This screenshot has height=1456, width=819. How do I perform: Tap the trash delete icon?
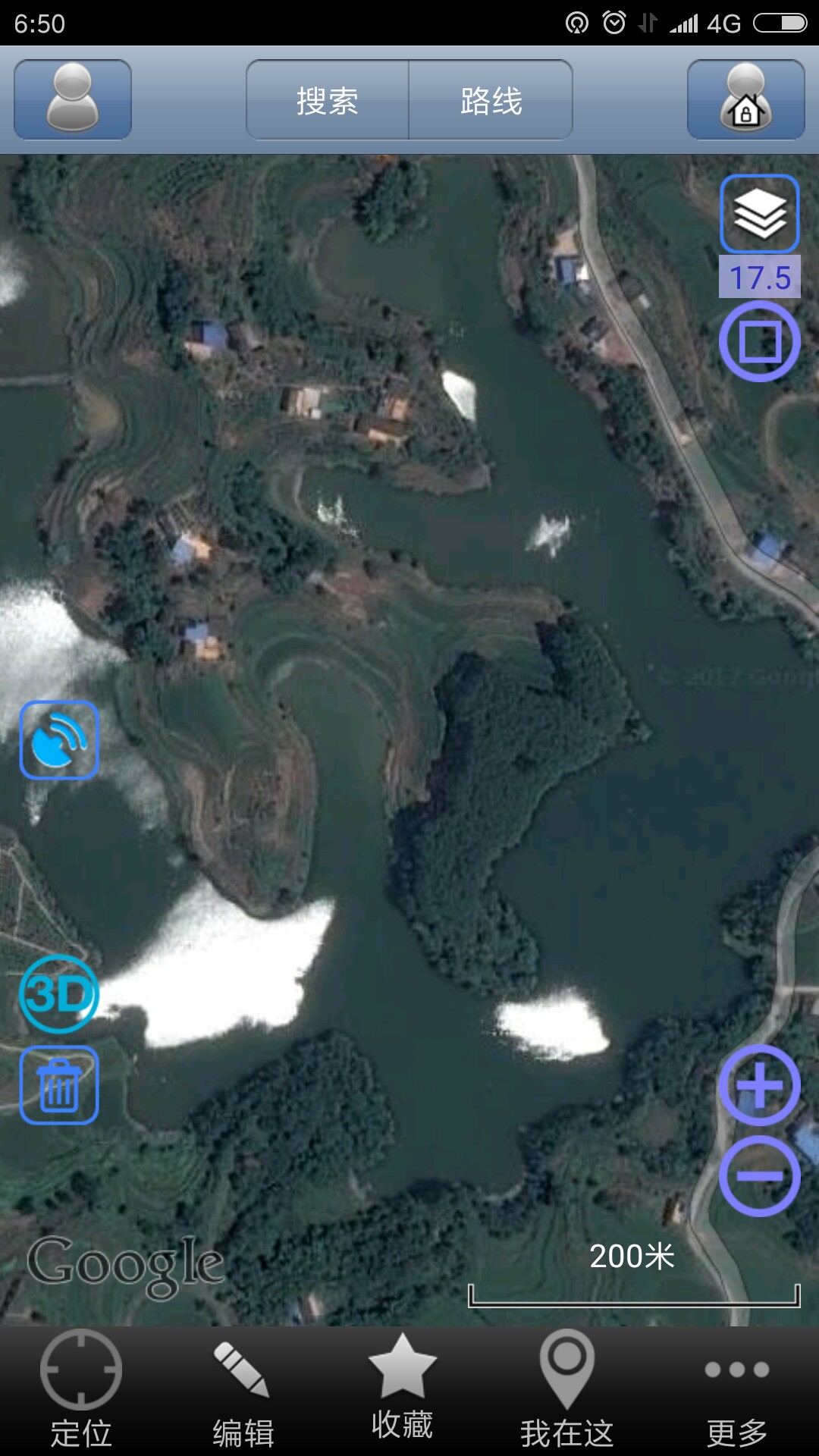pyautogui.click(x=59, y=1084)
